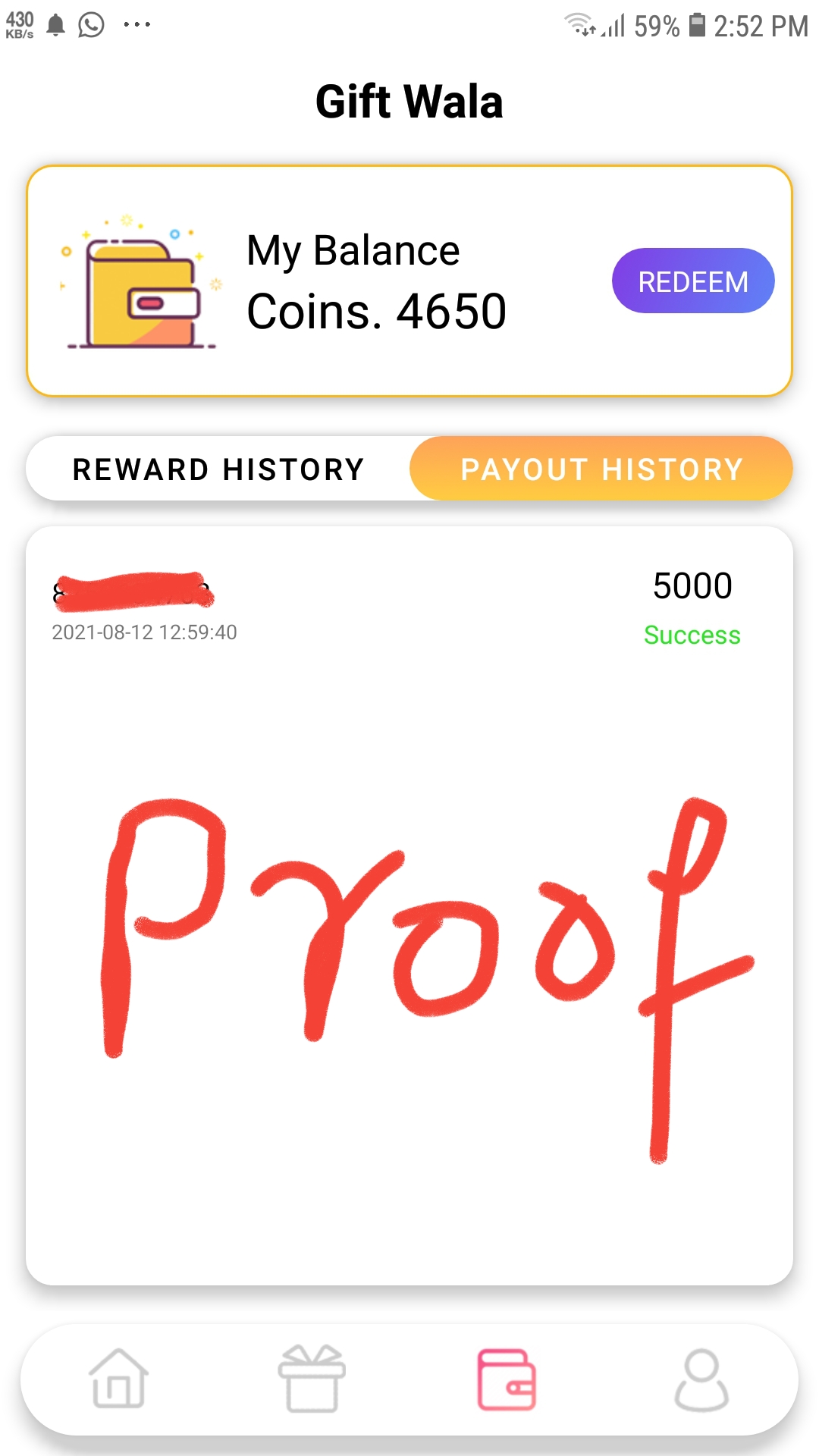Go to the home tab
Screen dimensions: 819x1456
tap(118, 1379)
